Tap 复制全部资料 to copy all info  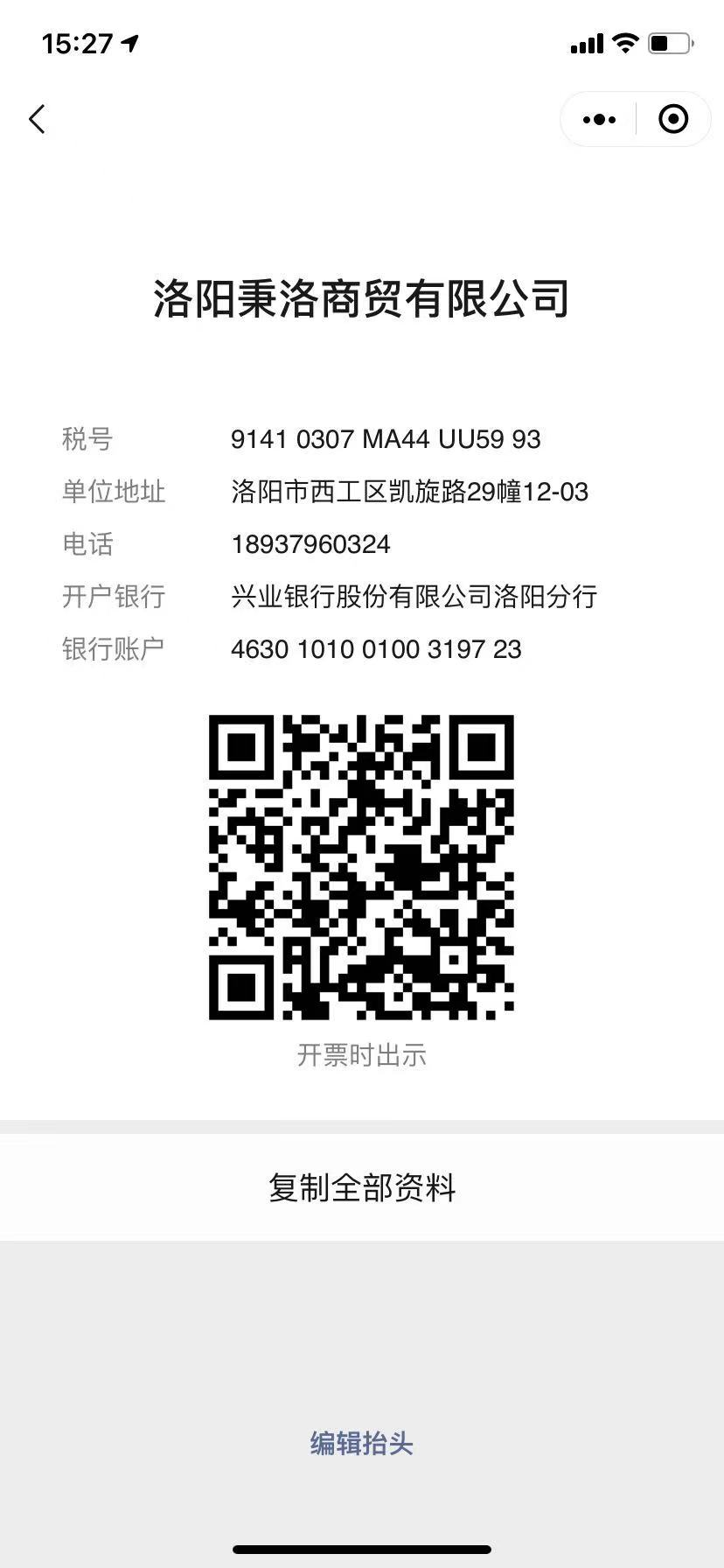362,1188
